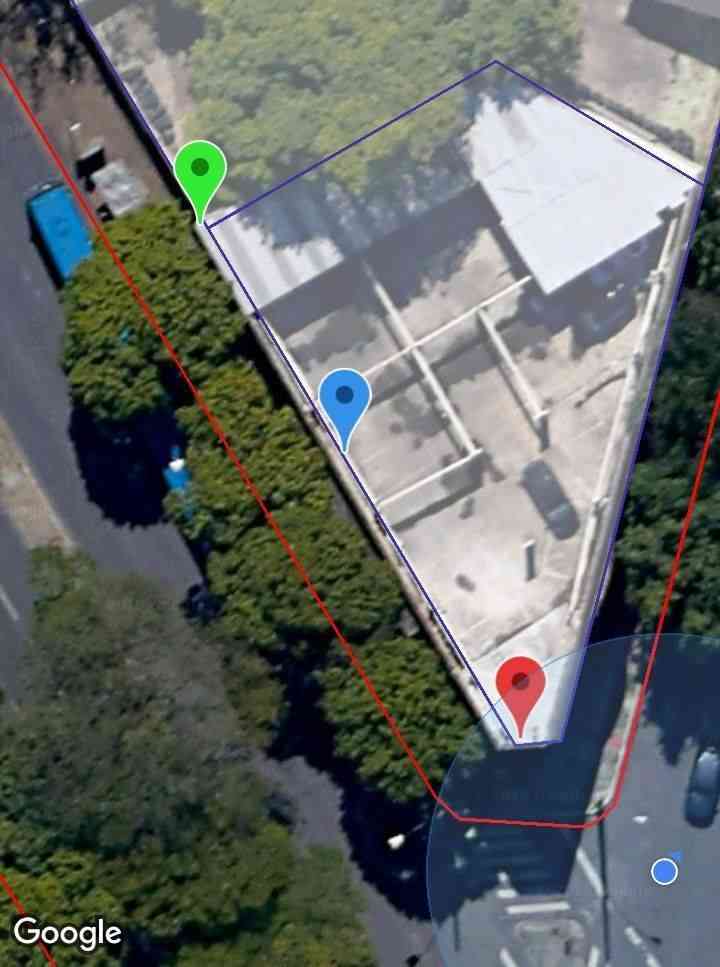The image size is (720, 967).
Task: Select the blue map marker
Action: (345, 398)
